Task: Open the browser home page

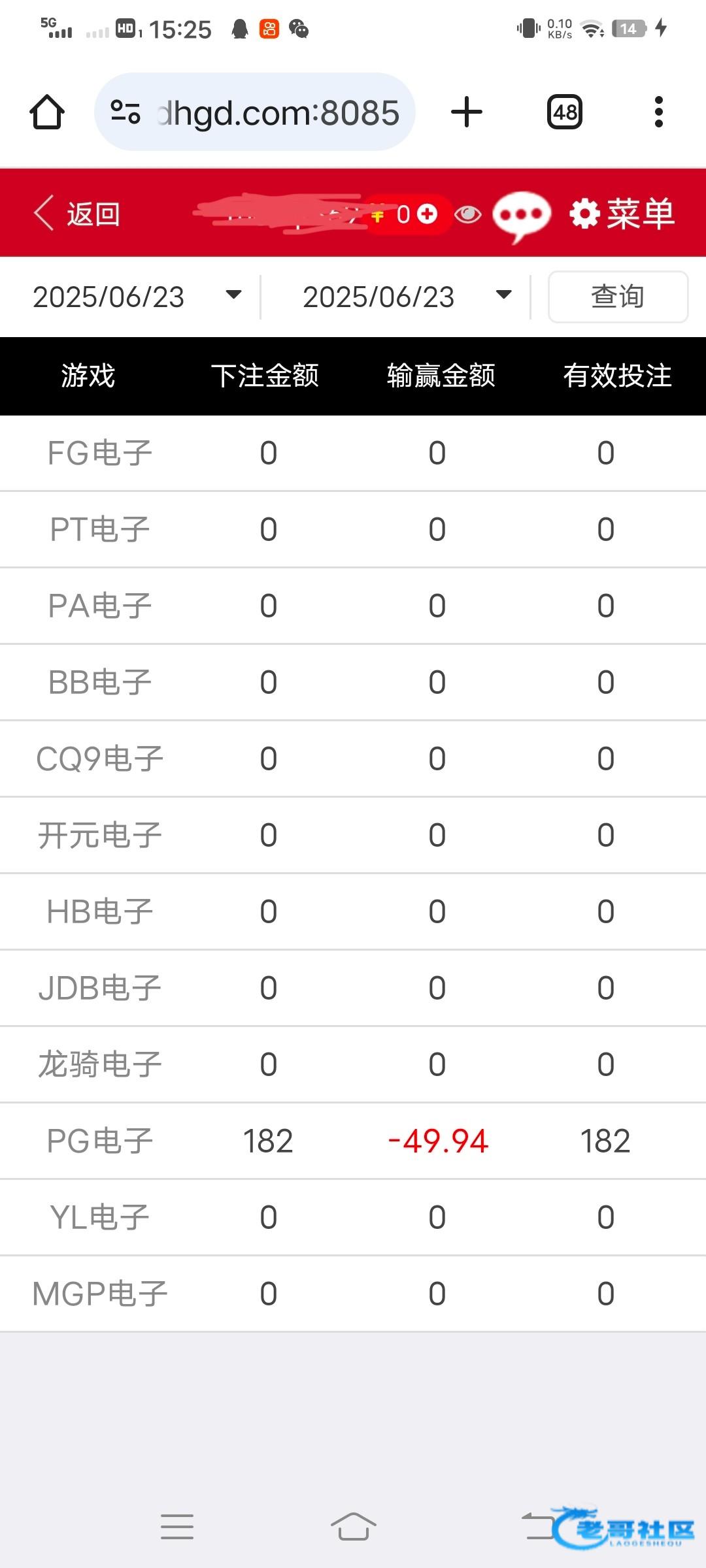Action: pyautogui.click(x=47, y=112)
